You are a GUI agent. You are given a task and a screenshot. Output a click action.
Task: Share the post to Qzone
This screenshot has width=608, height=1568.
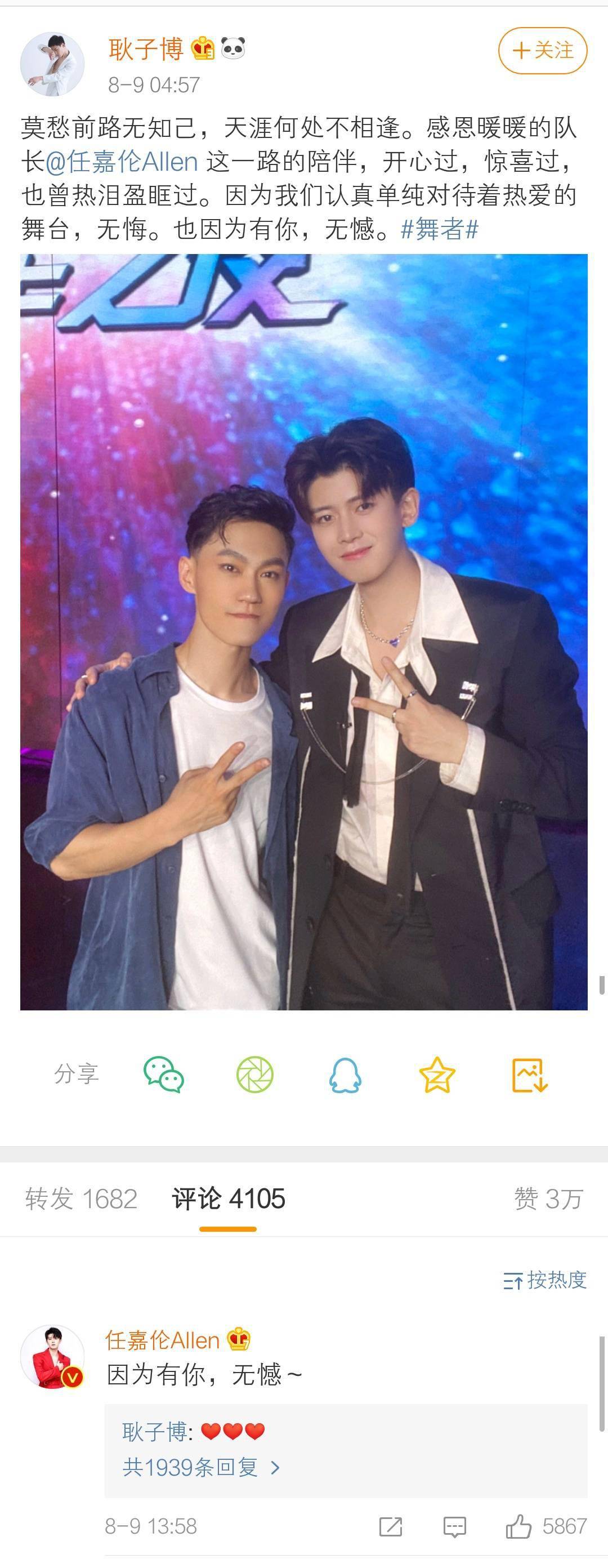437,1073
